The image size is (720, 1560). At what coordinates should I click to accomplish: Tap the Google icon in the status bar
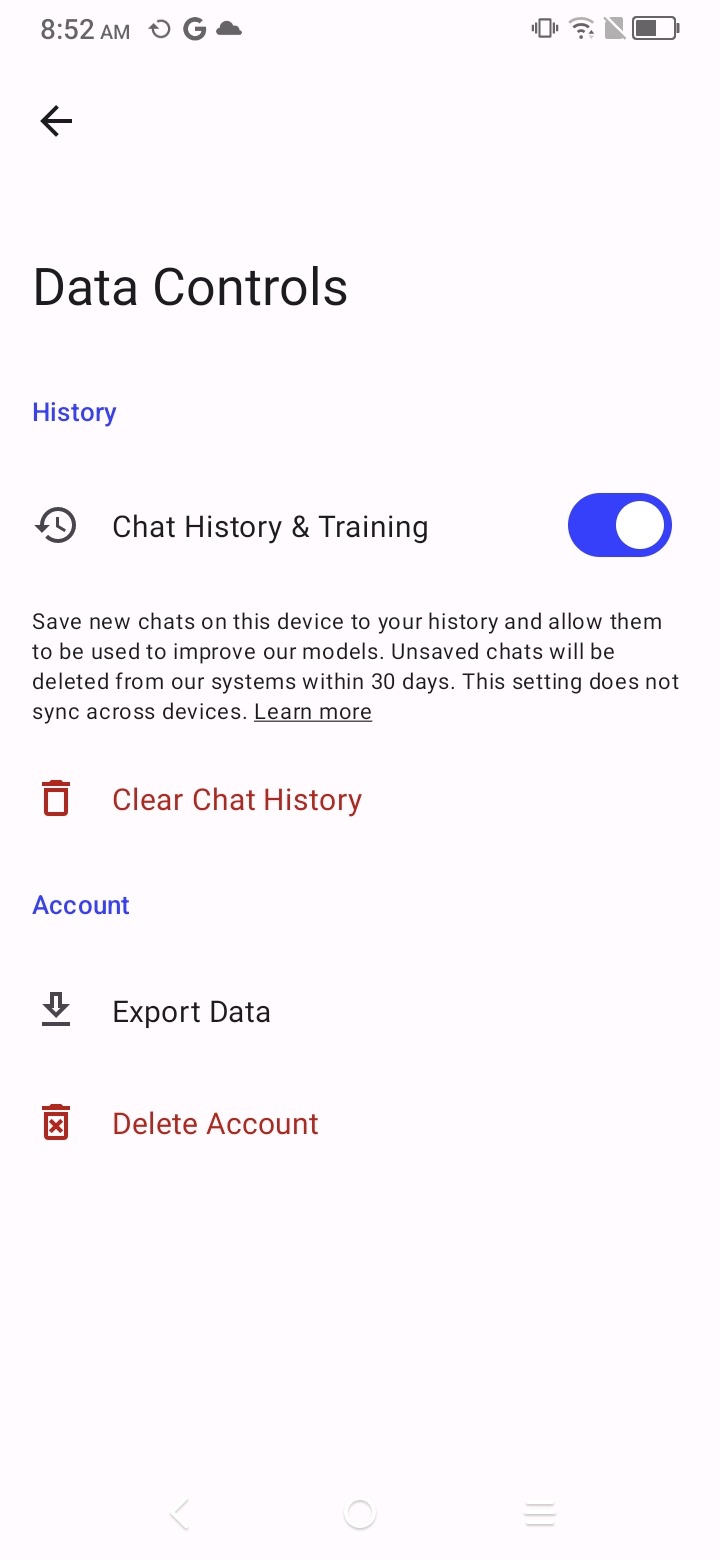click(x=195, y=29)
